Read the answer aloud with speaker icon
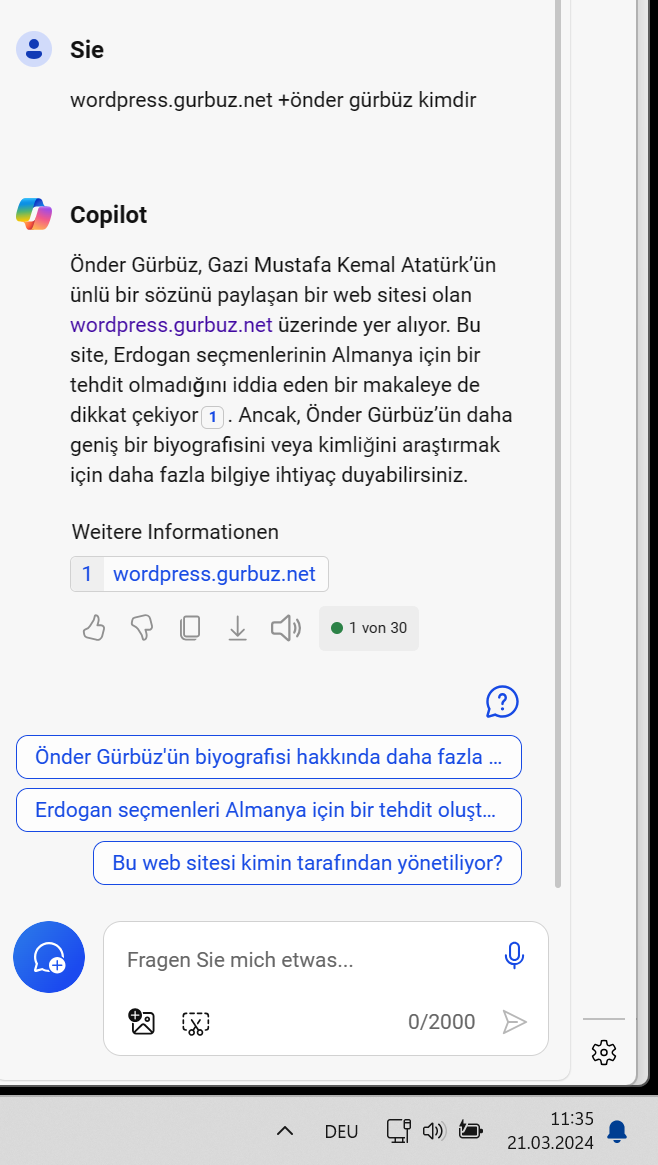Screen dimensions: 658x1165 click(x=286, y=629)
